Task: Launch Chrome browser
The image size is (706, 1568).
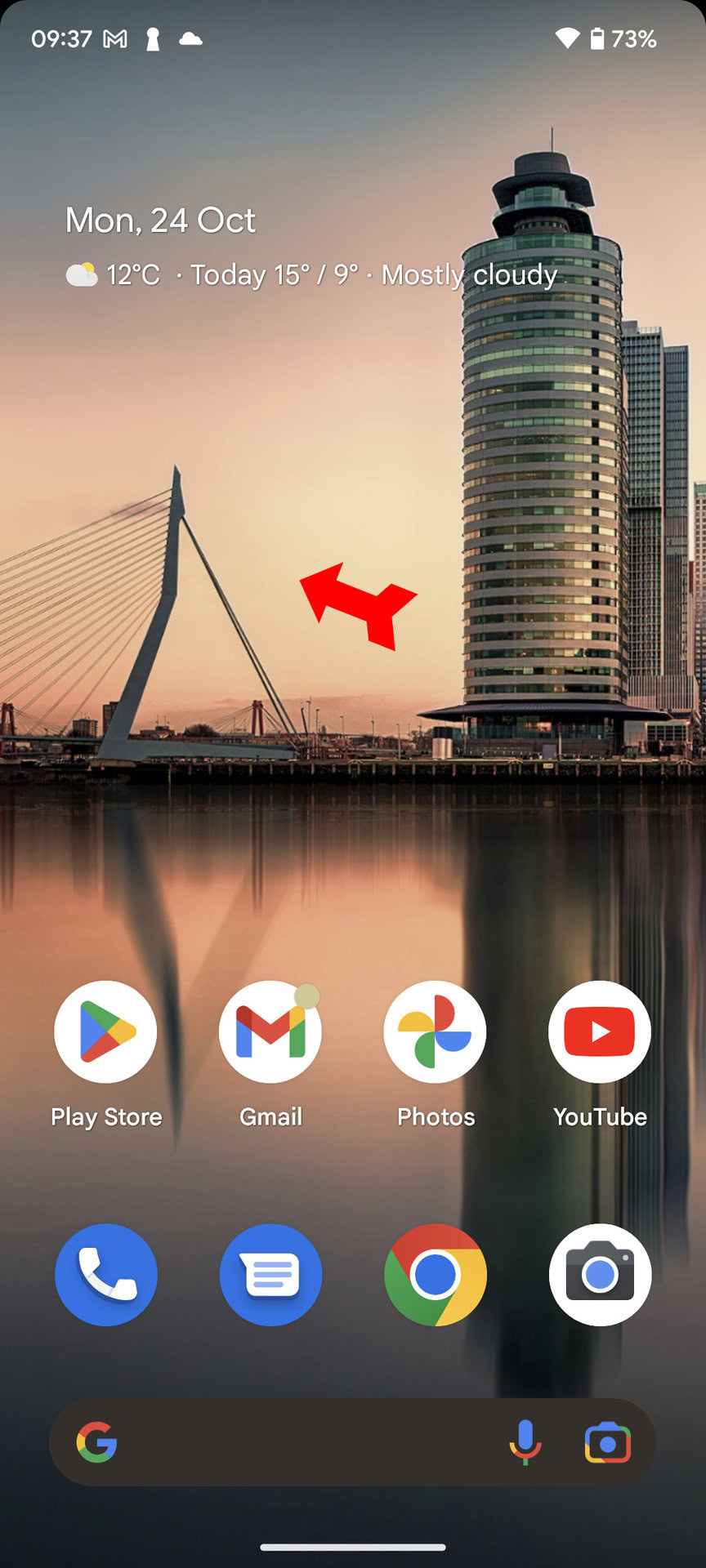Action: 435,1274
